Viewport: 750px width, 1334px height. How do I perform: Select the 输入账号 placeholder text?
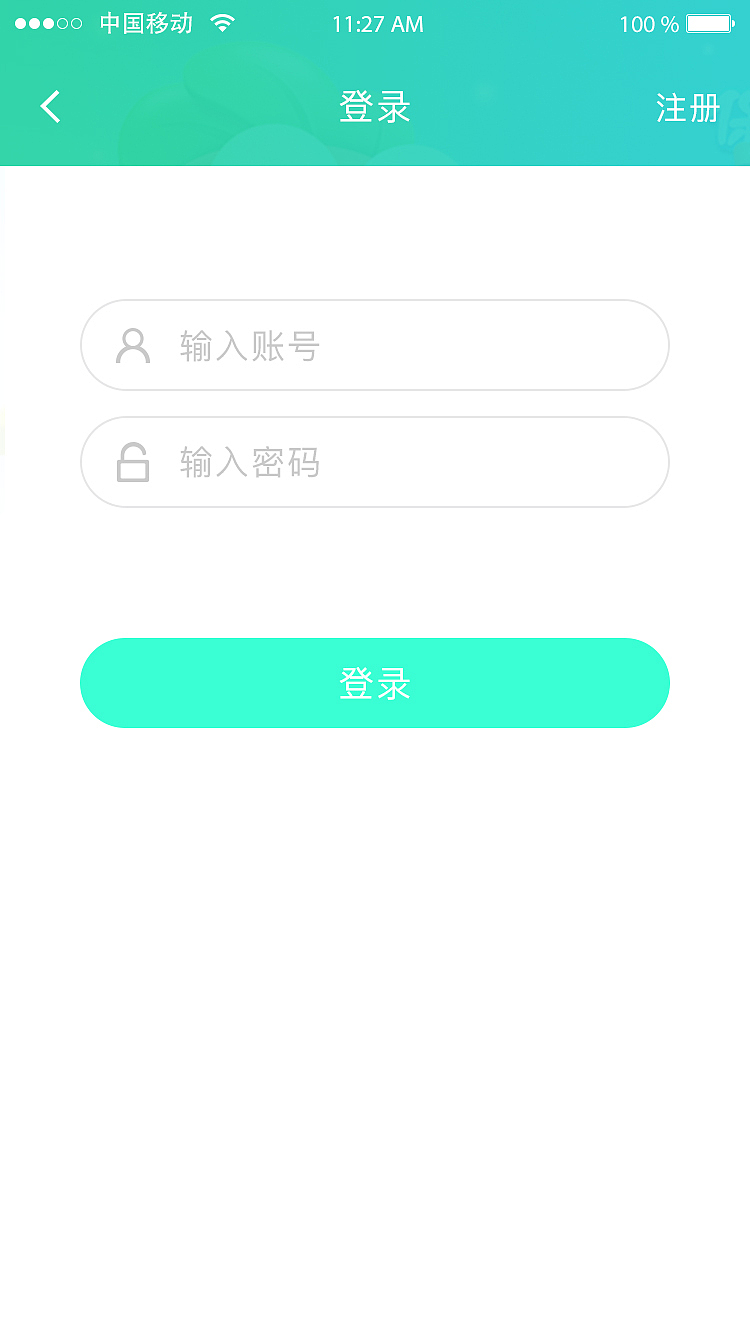point(249,345)
